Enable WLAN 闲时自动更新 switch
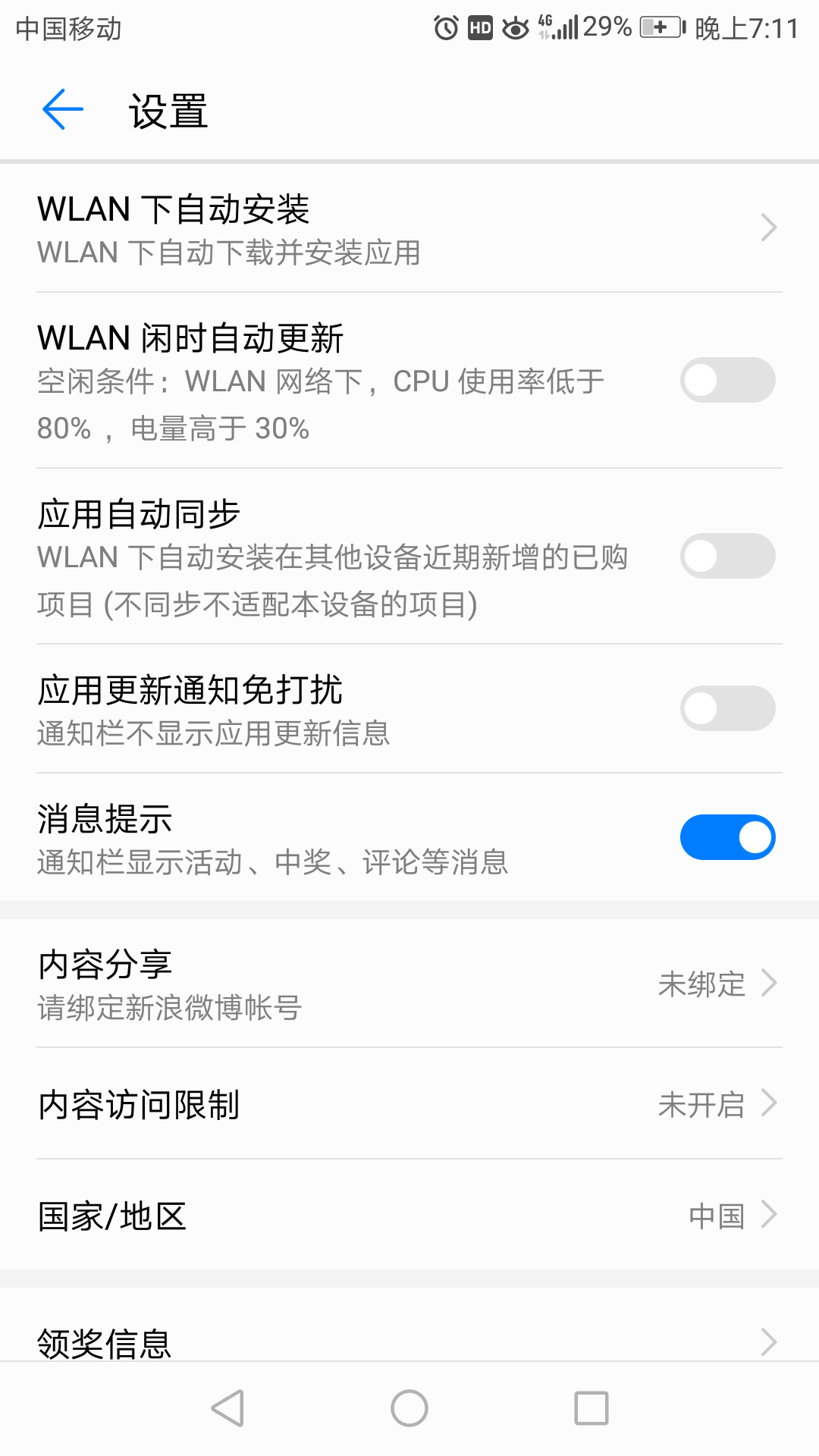This screenshot has height=1456, width=819. (x=726, y=380)
